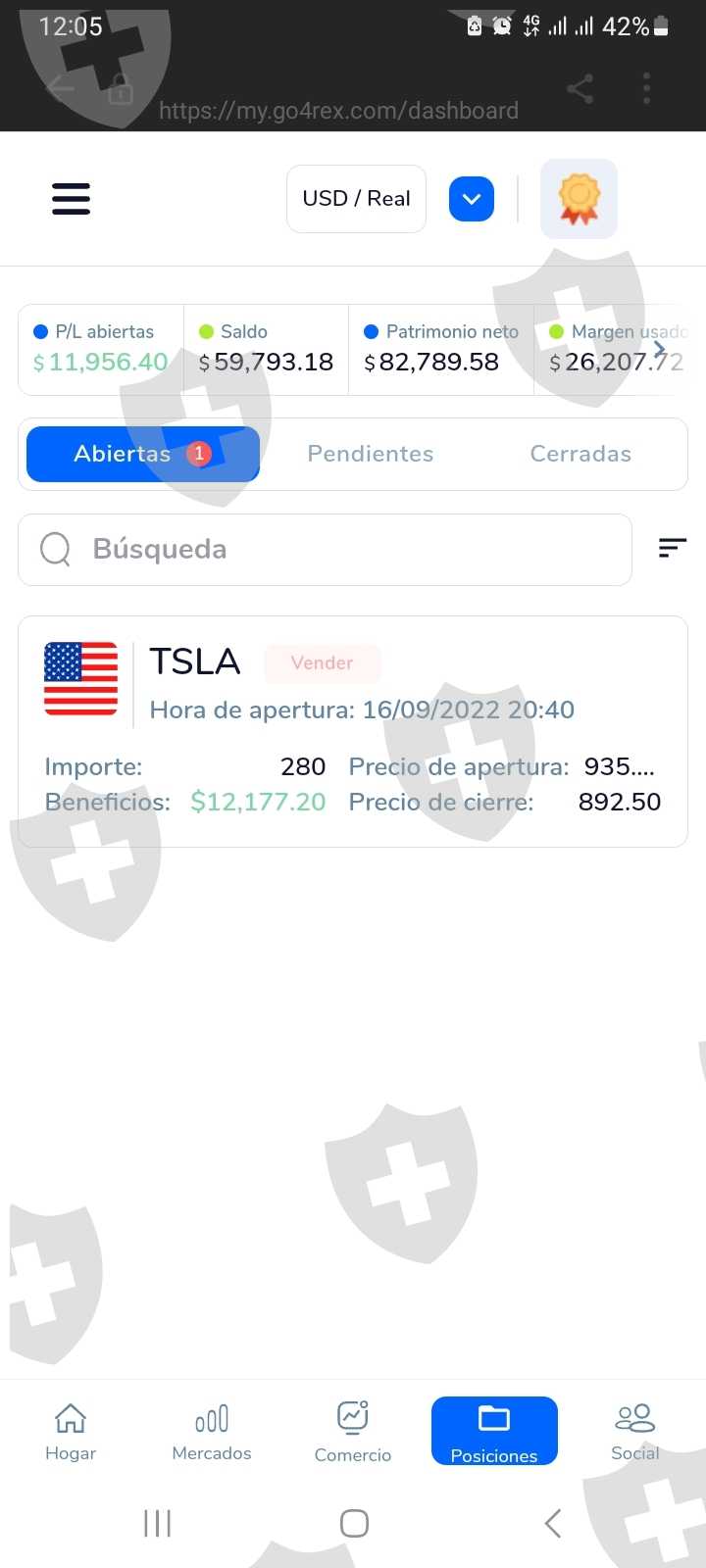Screen dimensions: 706x1568
Task: Tap the system back button
Action: pos(553,1523)
